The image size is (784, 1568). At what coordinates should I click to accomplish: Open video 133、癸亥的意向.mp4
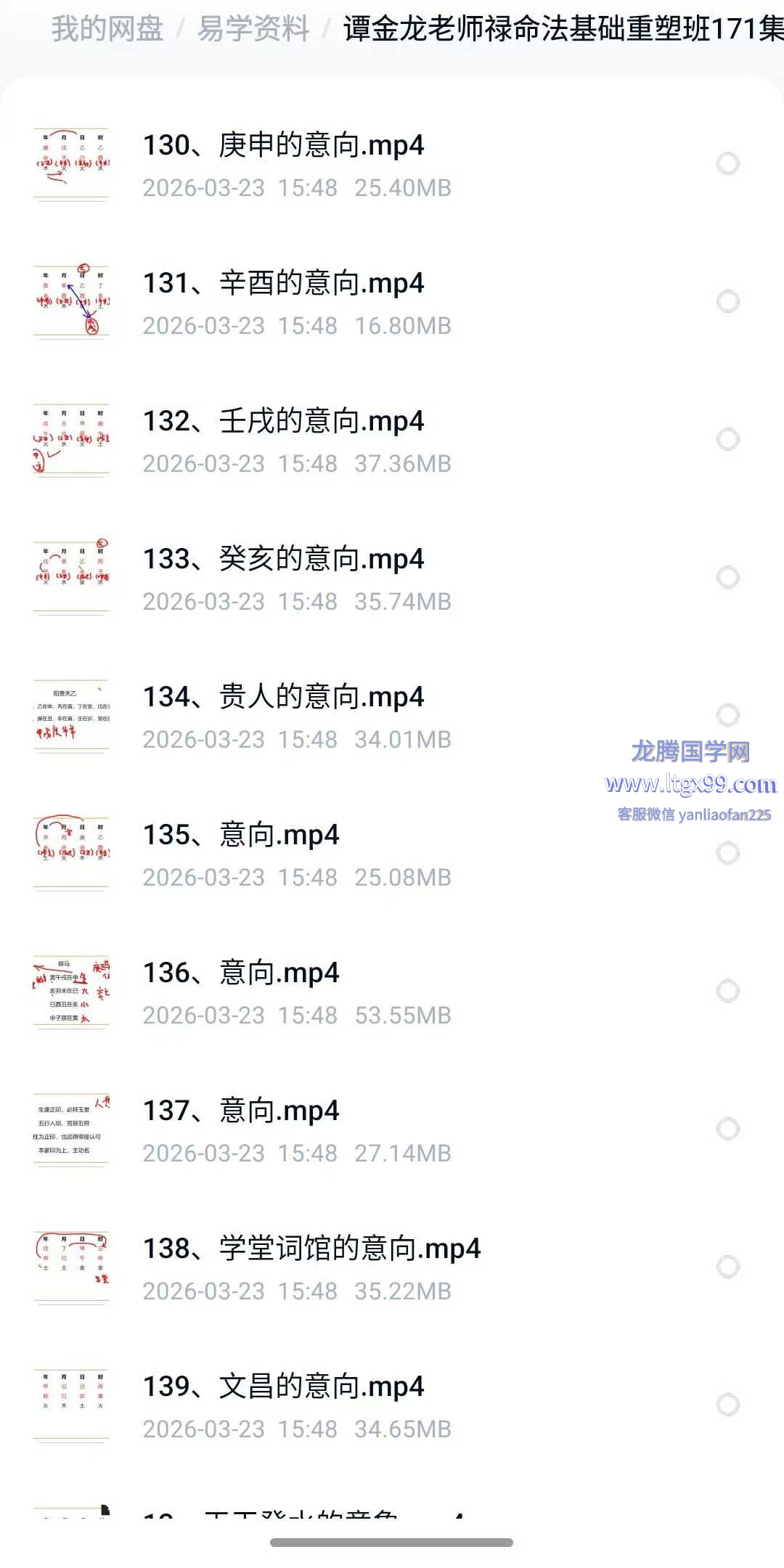coord(283,560)
